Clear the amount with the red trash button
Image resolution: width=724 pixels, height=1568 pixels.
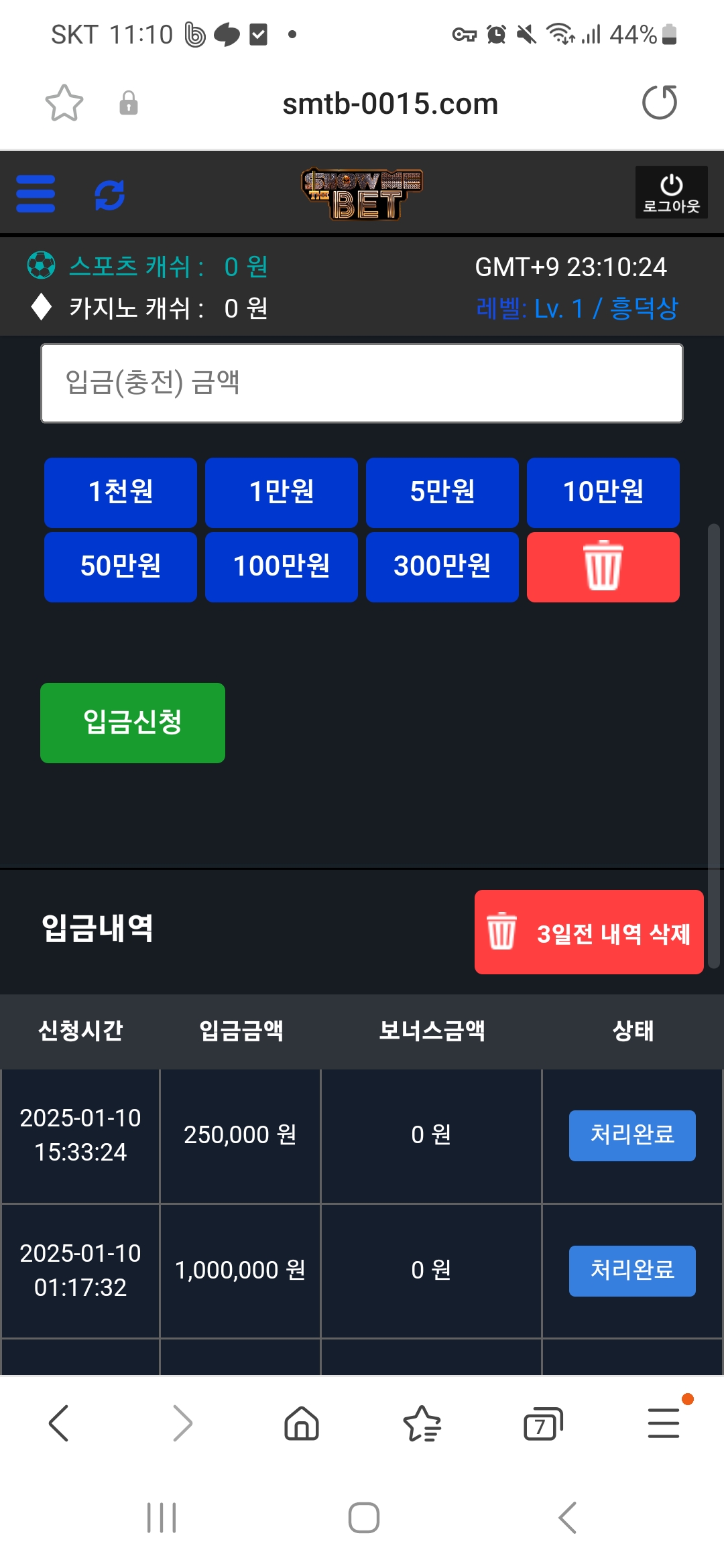603,567
